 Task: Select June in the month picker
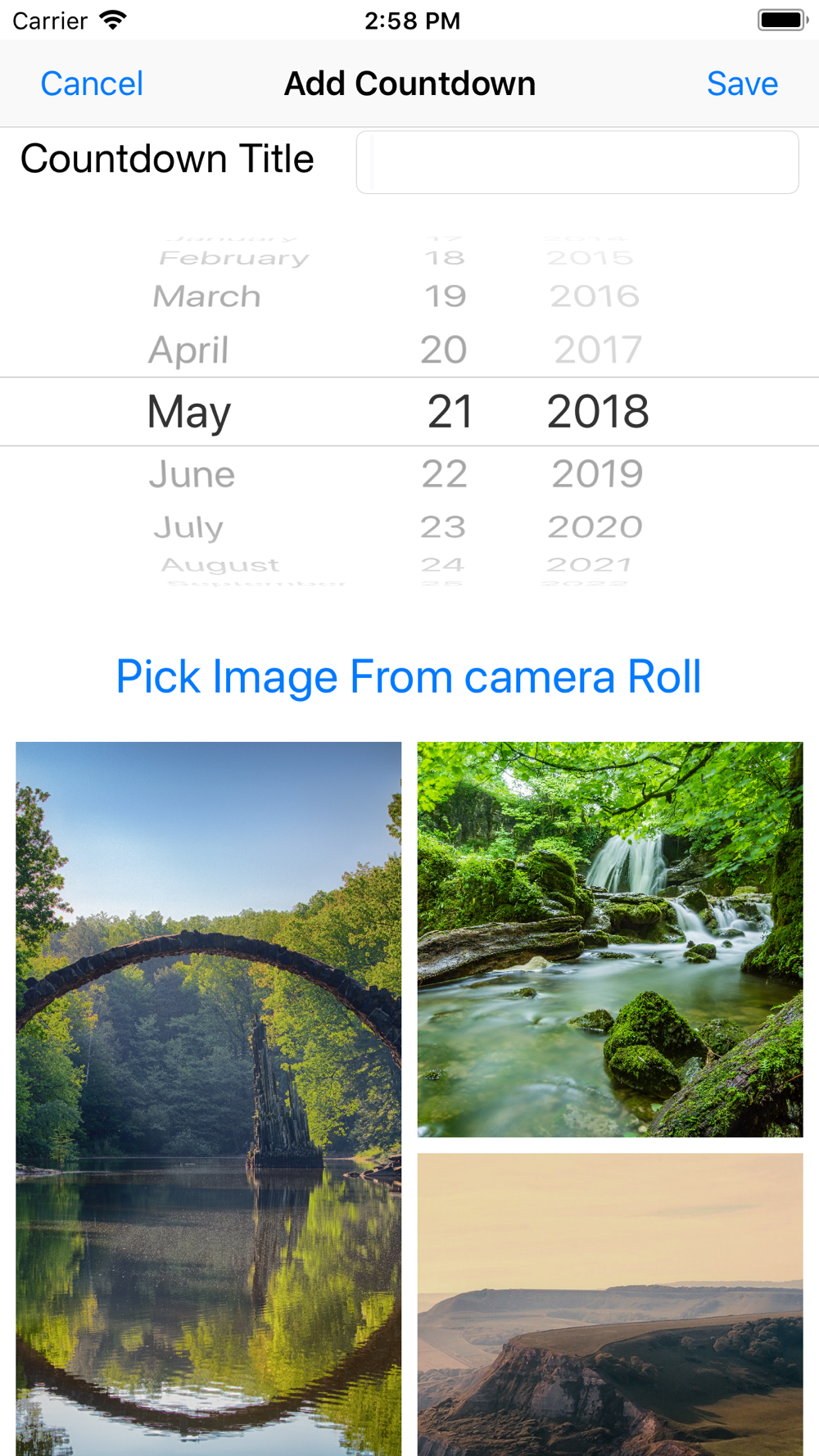tap(192, 474)
